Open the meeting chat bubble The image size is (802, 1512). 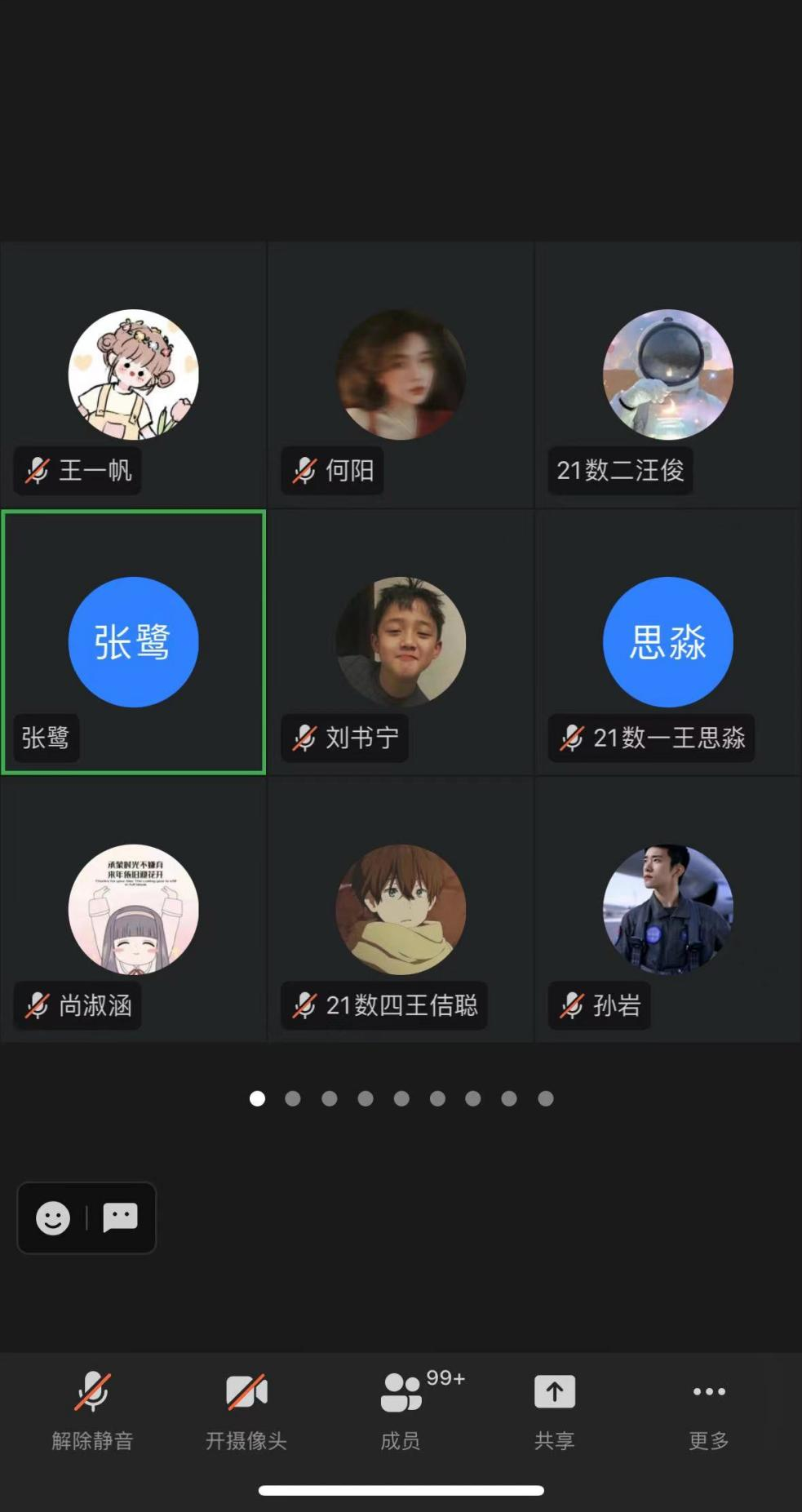click(x=120, y=1218)
